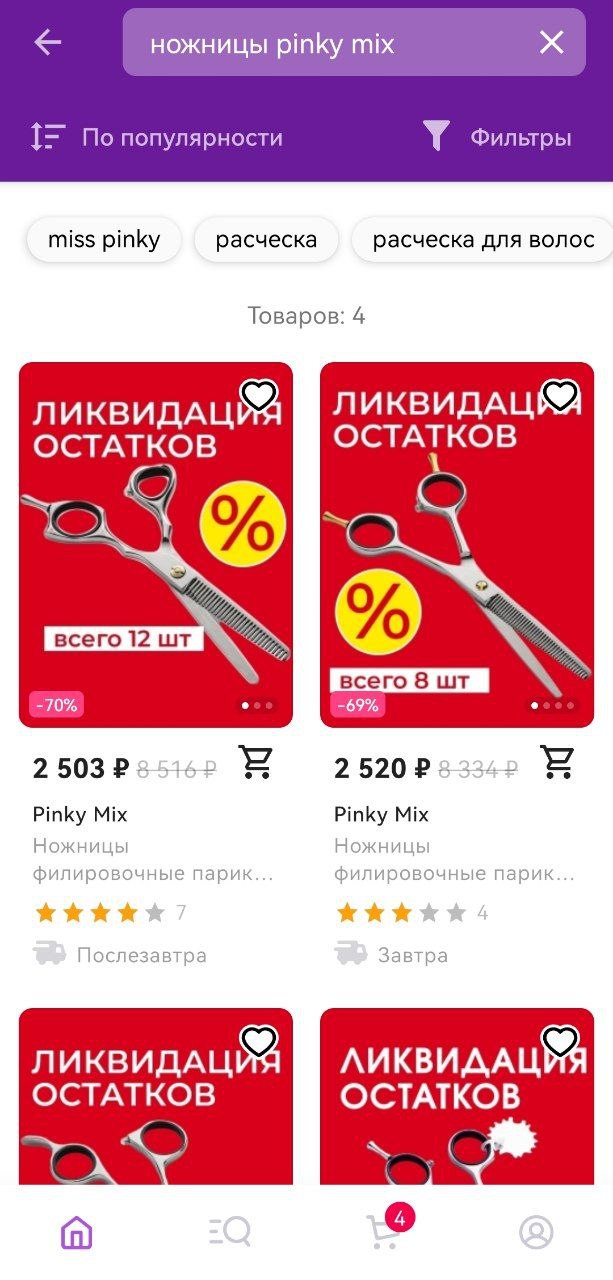Viewport: 613px width, 1280px height.
Task: Add the 2 520 ₽ scissors to cart
Action: point(558,762)
